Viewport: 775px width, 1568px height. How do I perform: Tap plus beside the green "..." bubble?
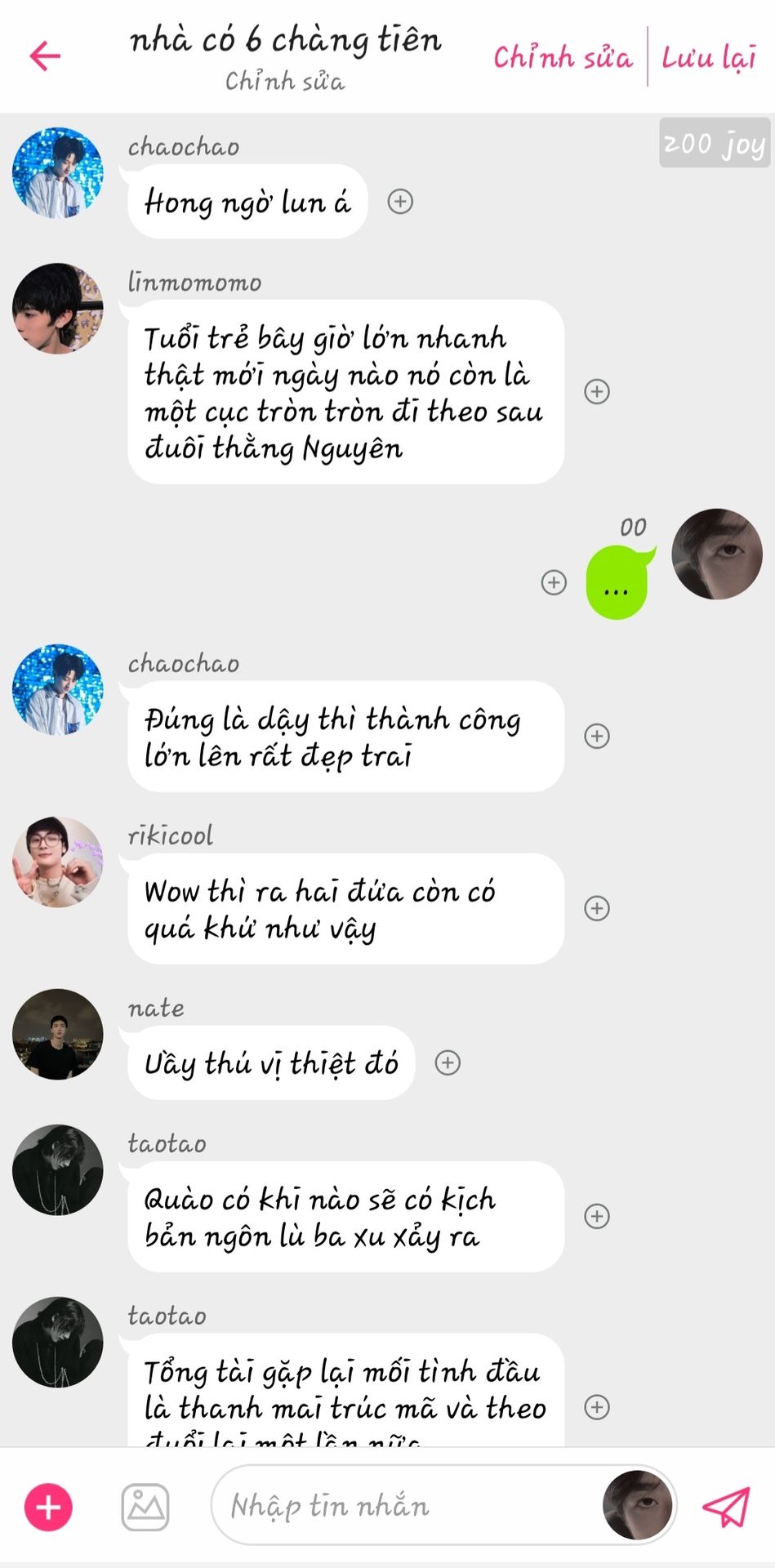coord(554,582)
